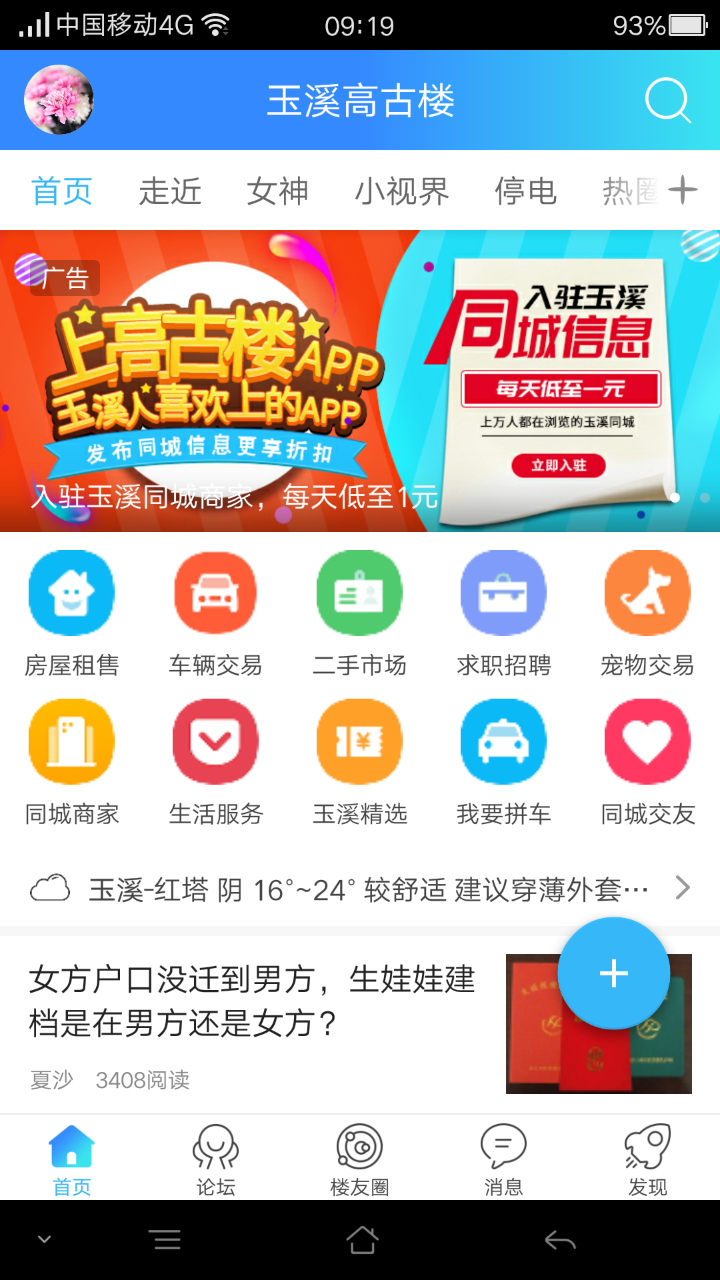Tap the blue floating plus button
The height and width of the screenshot is (1280, 720).
[x=613, y=973]
